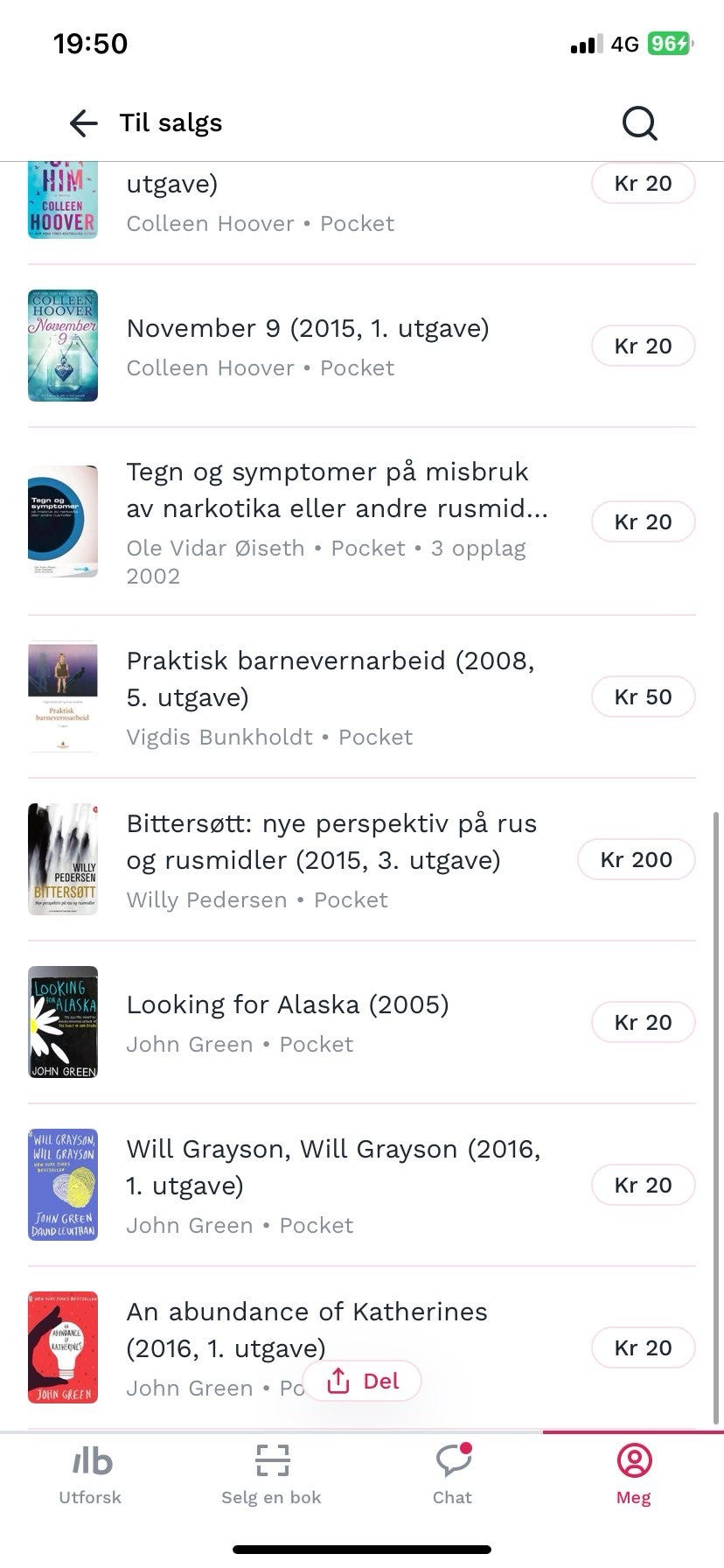Go to the Chat tab
The image size is (724, 1568).
(452, 1477)
